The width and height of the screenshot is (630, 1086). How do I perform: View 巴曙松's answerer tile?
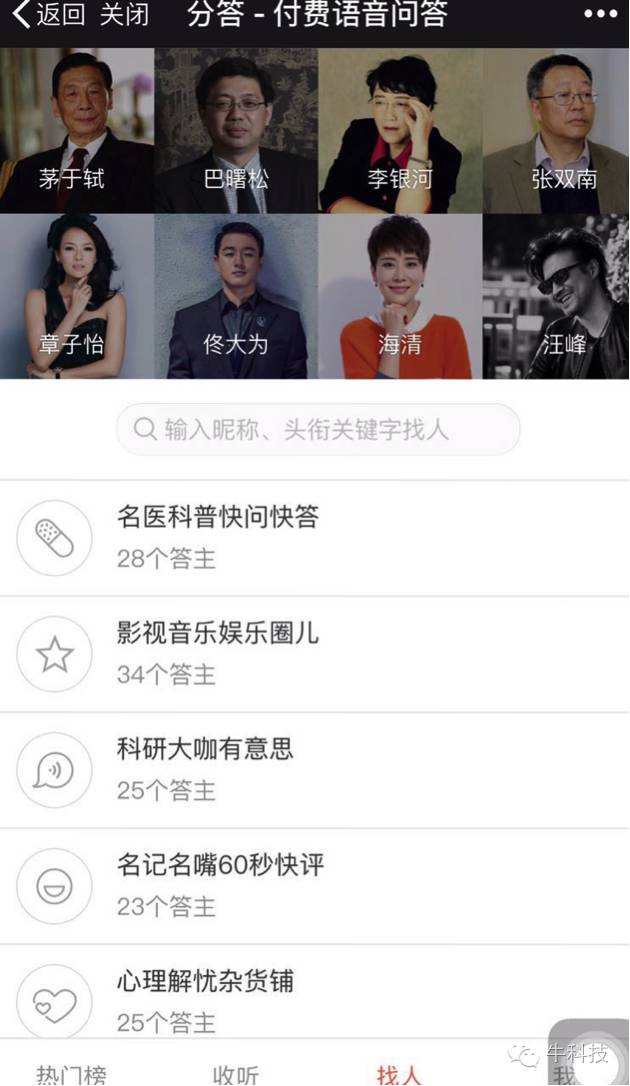[236, 130]
